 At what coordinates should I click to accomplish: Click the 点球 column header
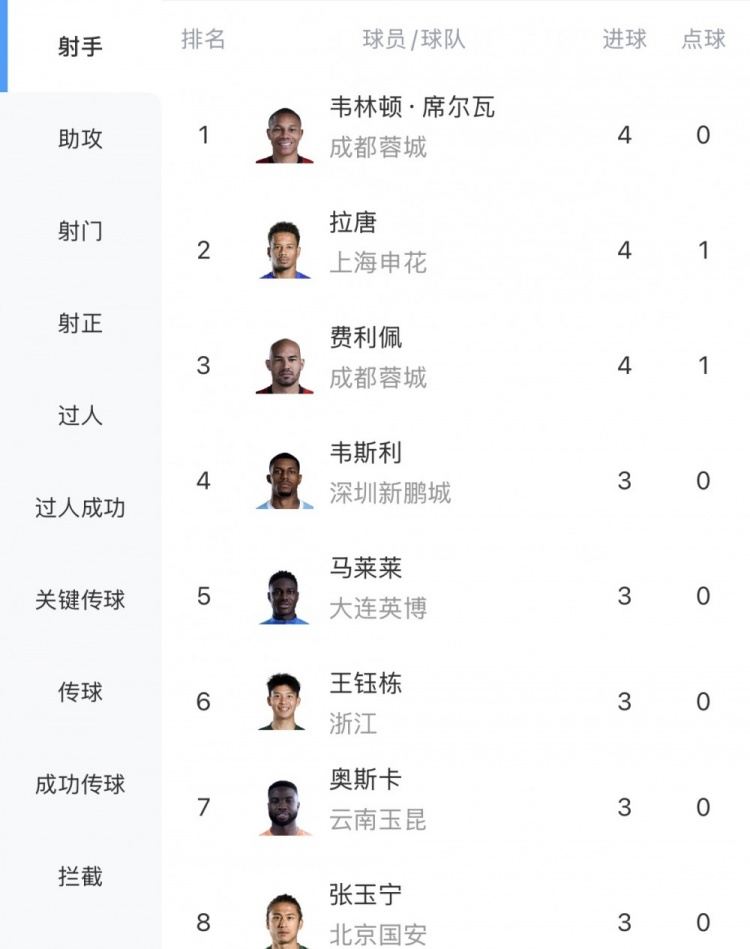point(702,39)
